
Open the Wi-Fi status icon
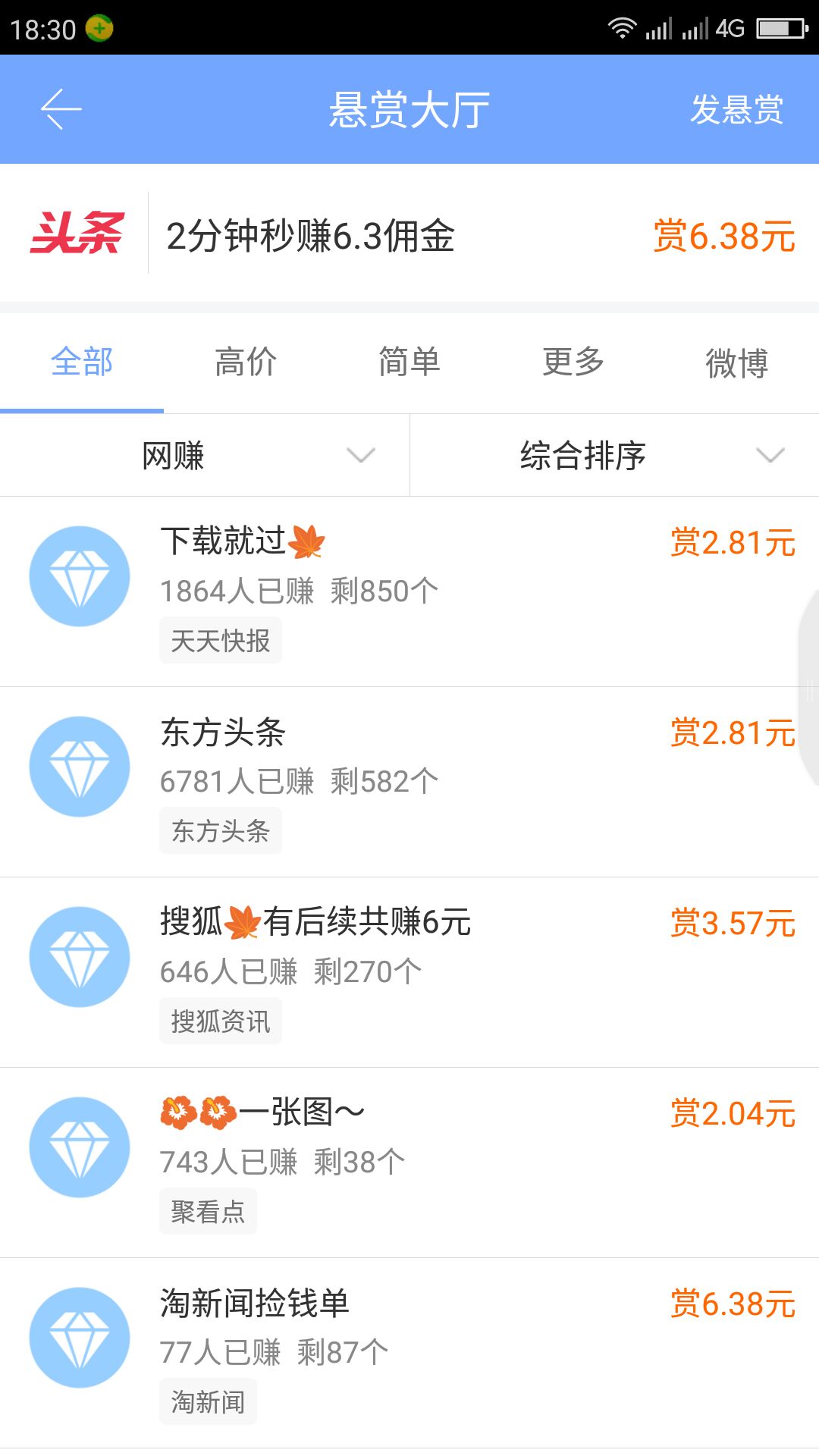(x=622, y=27)
